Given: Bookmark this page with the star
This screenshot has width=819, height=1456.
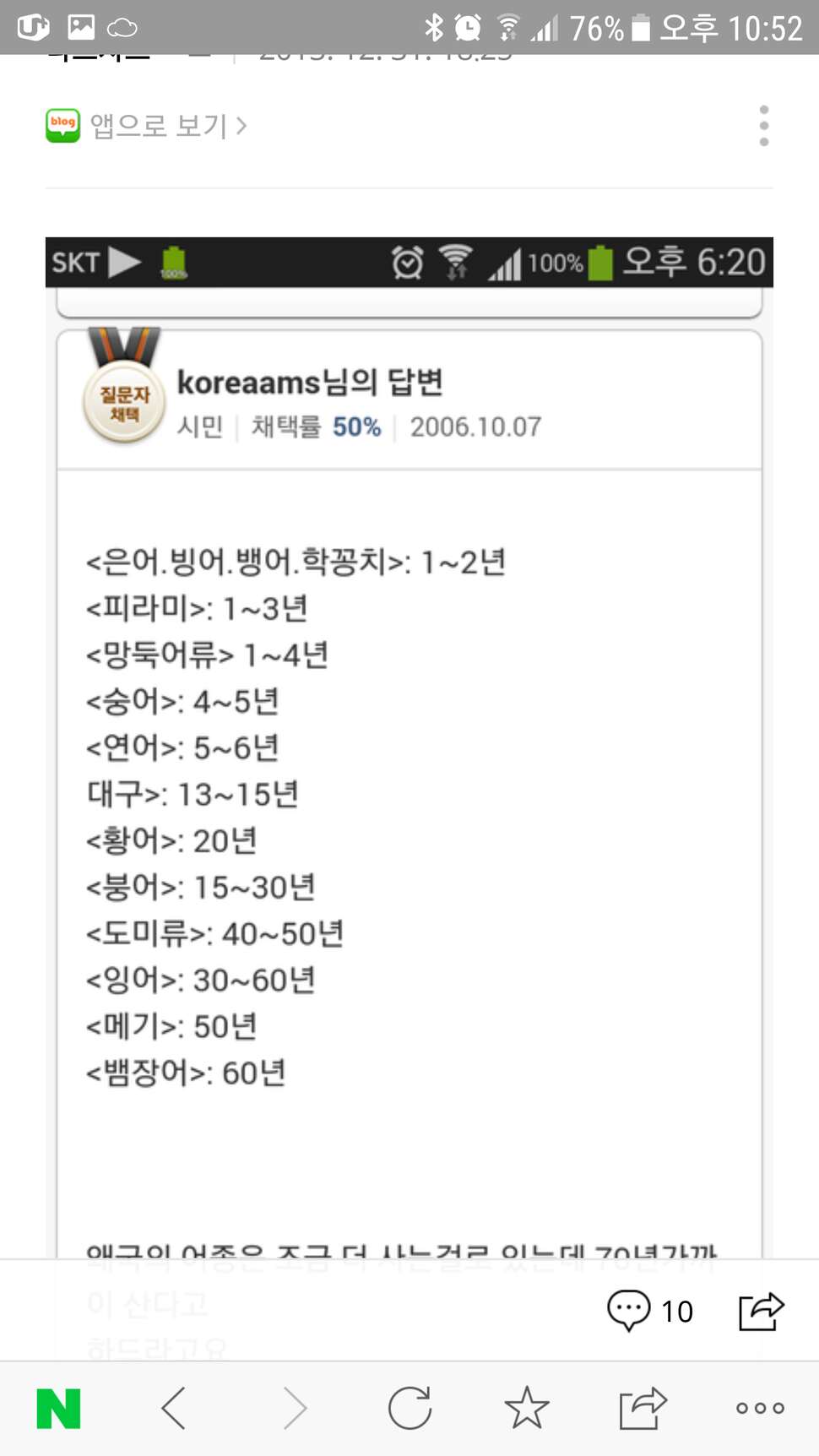Looking at the screenshot, I should coord(526,1408).
